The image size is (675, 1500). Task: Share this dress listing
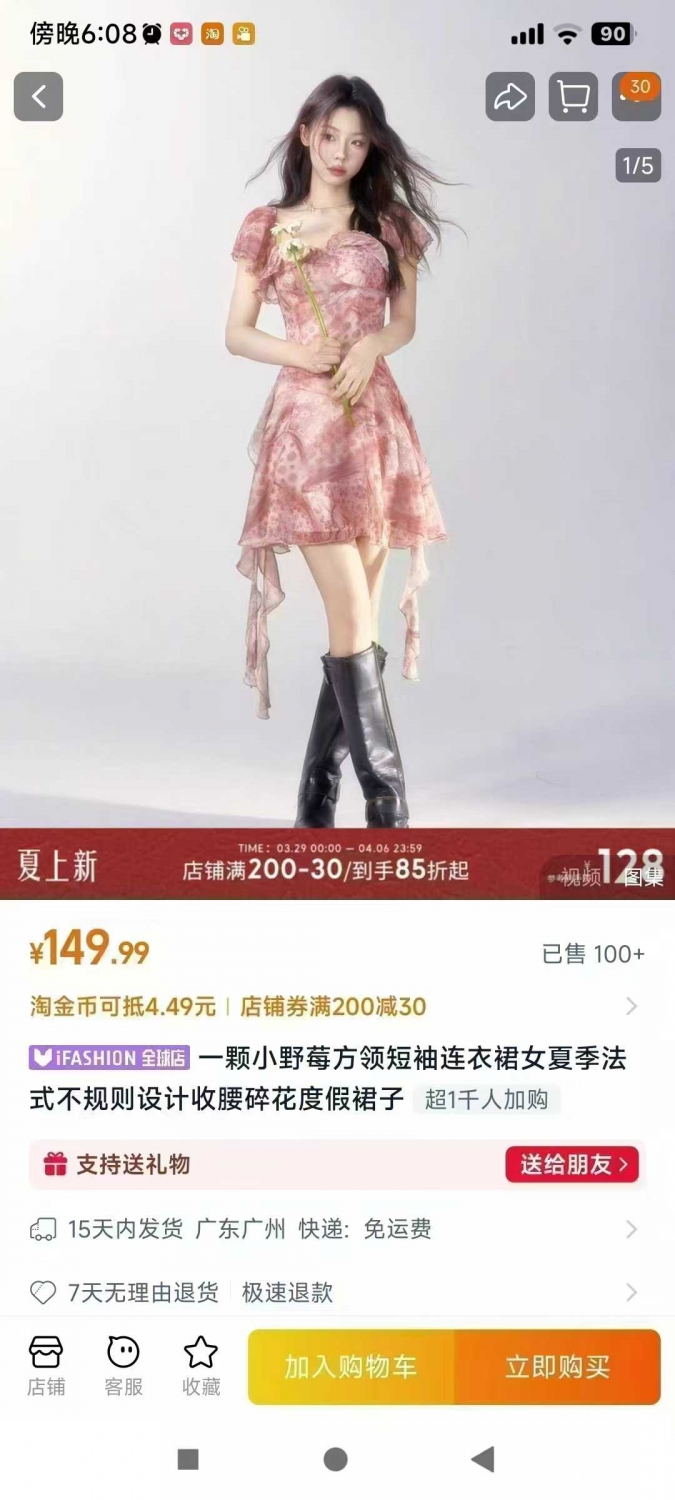click(510, 97)
